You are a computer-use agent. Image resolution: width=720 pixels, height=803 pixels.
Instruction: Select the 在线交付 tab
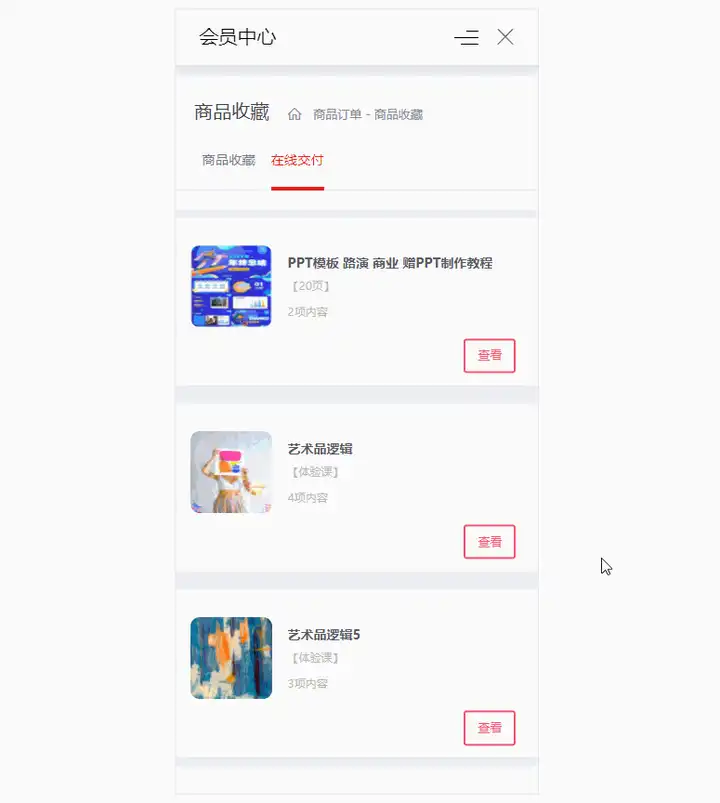tap(297, 160)
